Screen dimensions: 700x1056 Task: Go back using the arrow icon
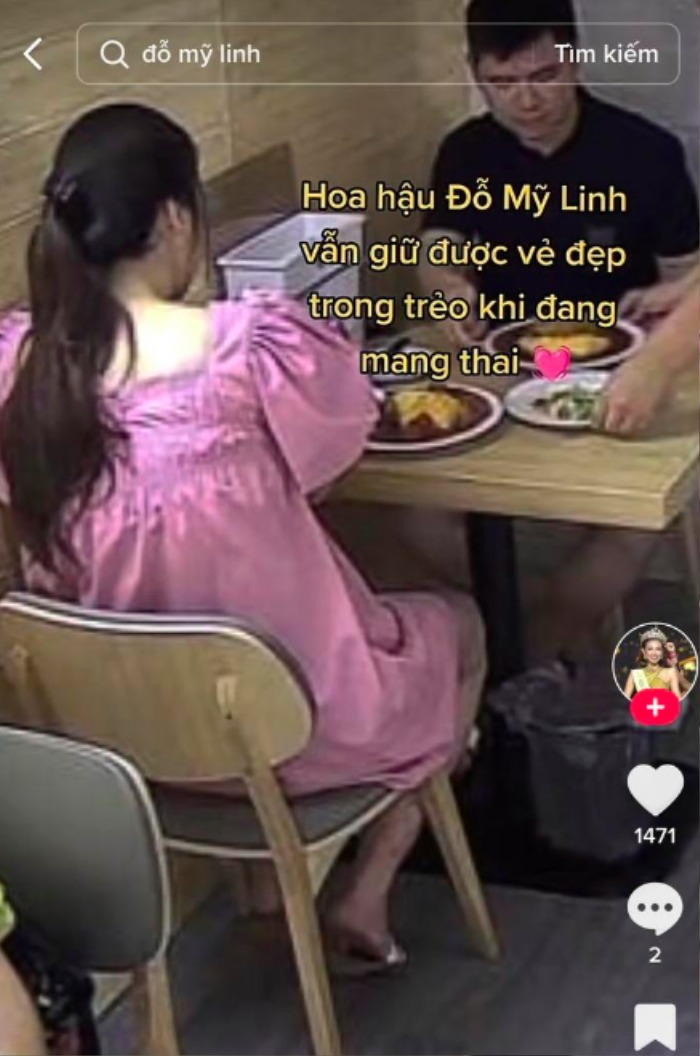coord(33,54)
